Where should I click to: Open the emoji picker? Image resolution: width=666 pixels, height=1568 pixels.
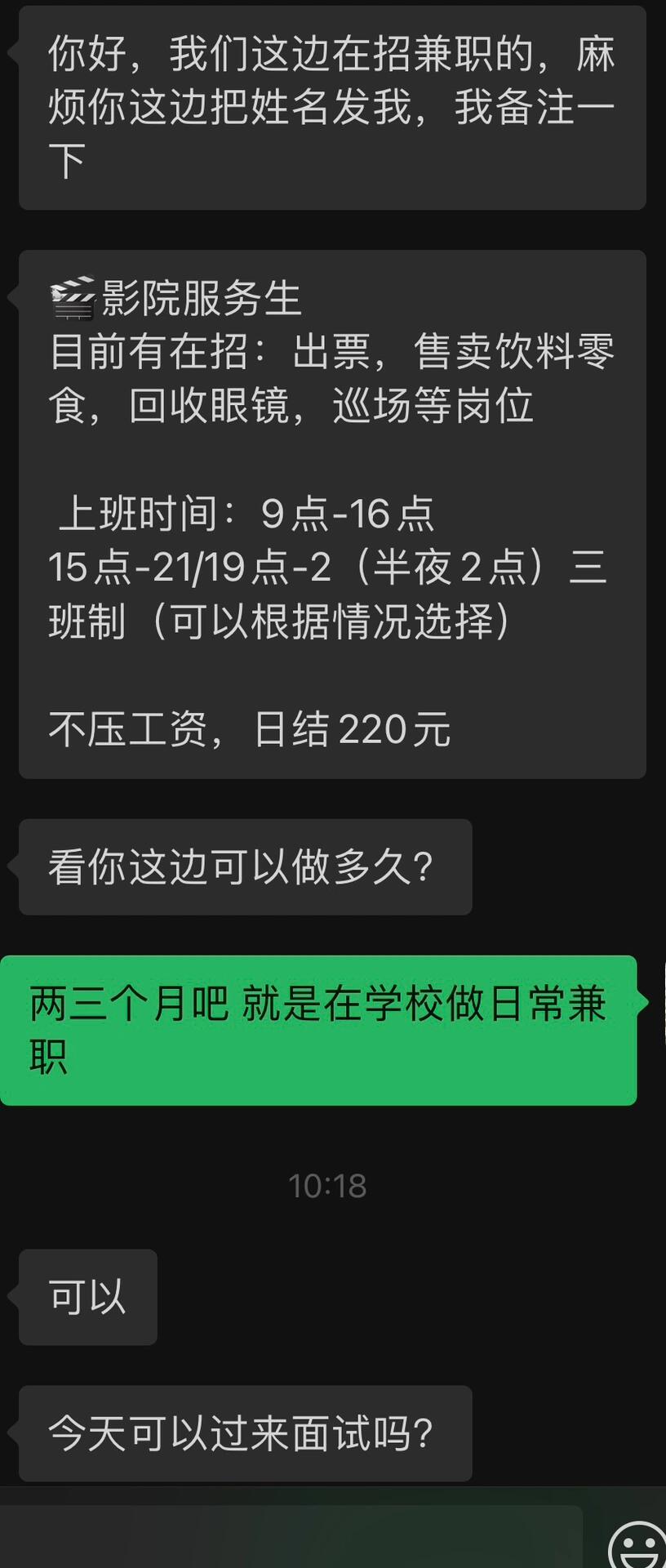(x=638, y=1545)
